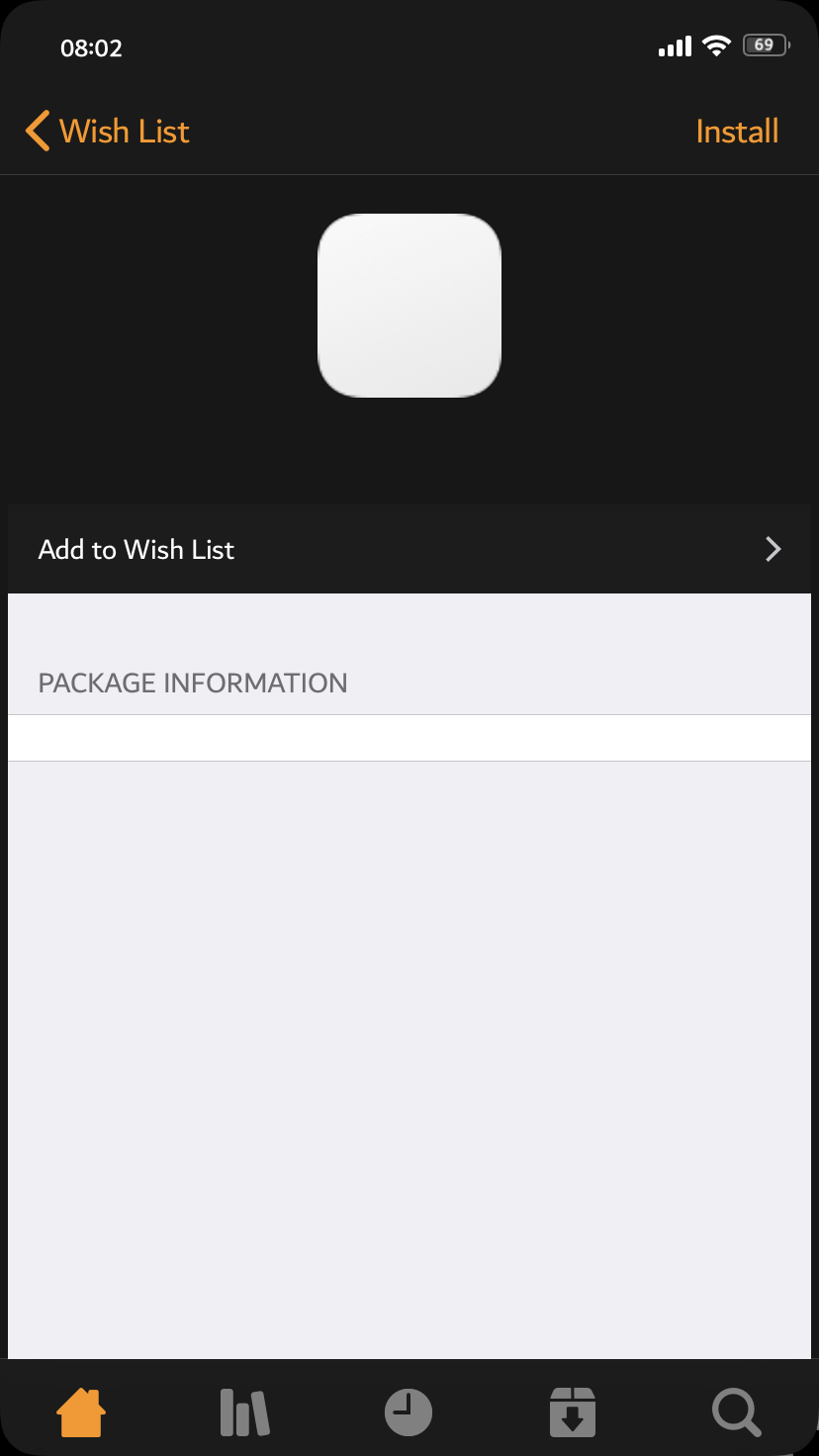The height and width of the screenshot is (1456, 819).
Task: Tap Install in the top bar
Action: pyautogui.click(x=737, y=132)
